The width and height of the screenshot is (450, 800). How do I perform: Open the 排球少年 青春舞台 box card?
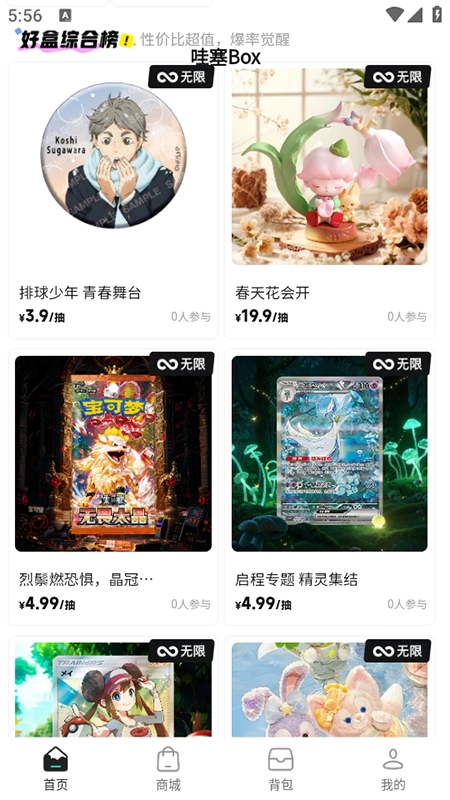113,201
